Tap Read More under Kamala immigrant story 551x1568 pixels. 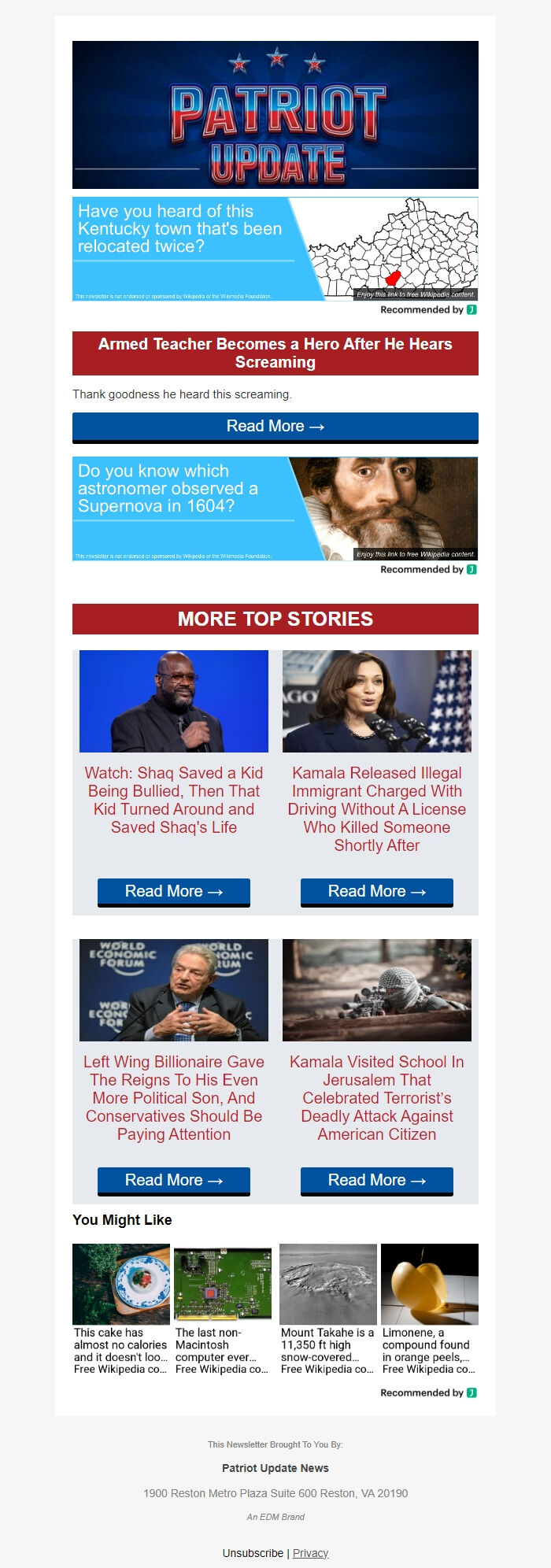tap(377, 891)
